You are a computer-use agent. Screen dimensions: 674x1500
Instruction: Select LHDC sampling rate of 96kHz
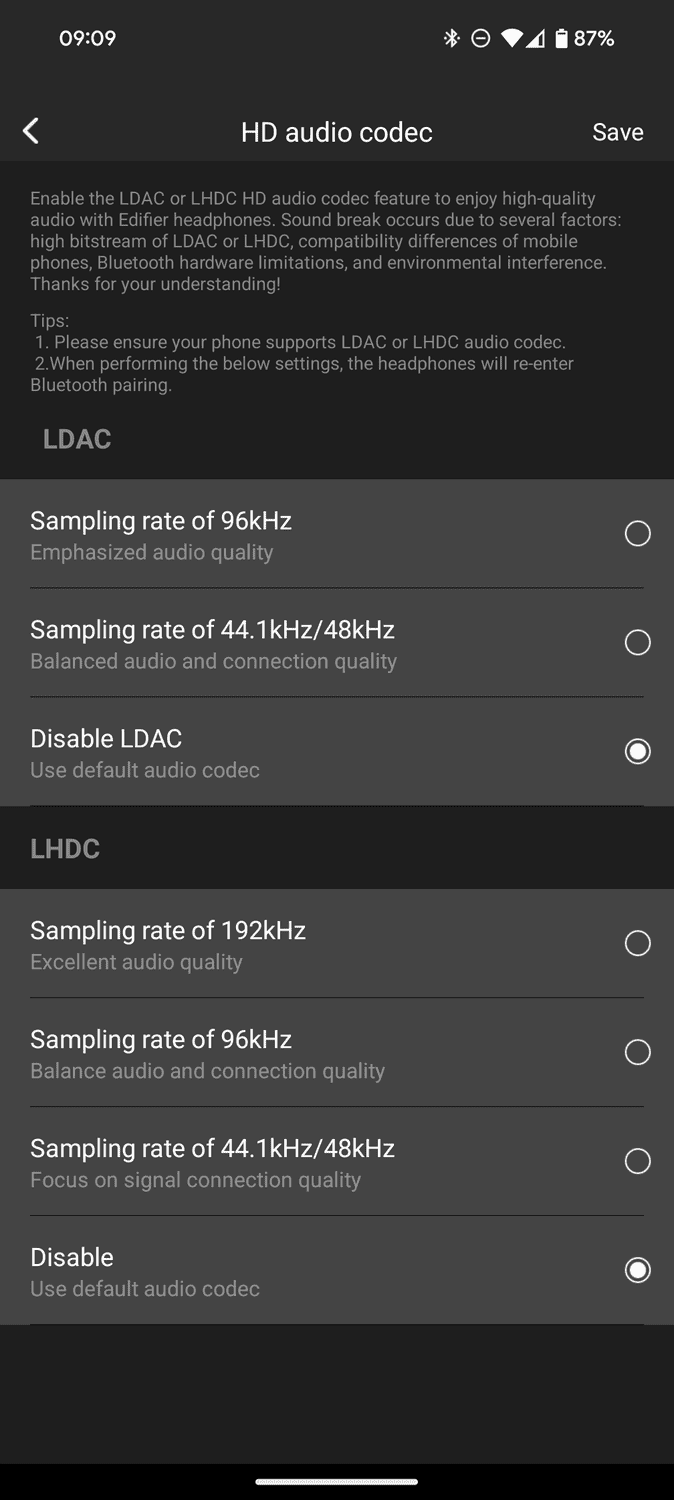pyautogui.click(x=637, y=1052)
